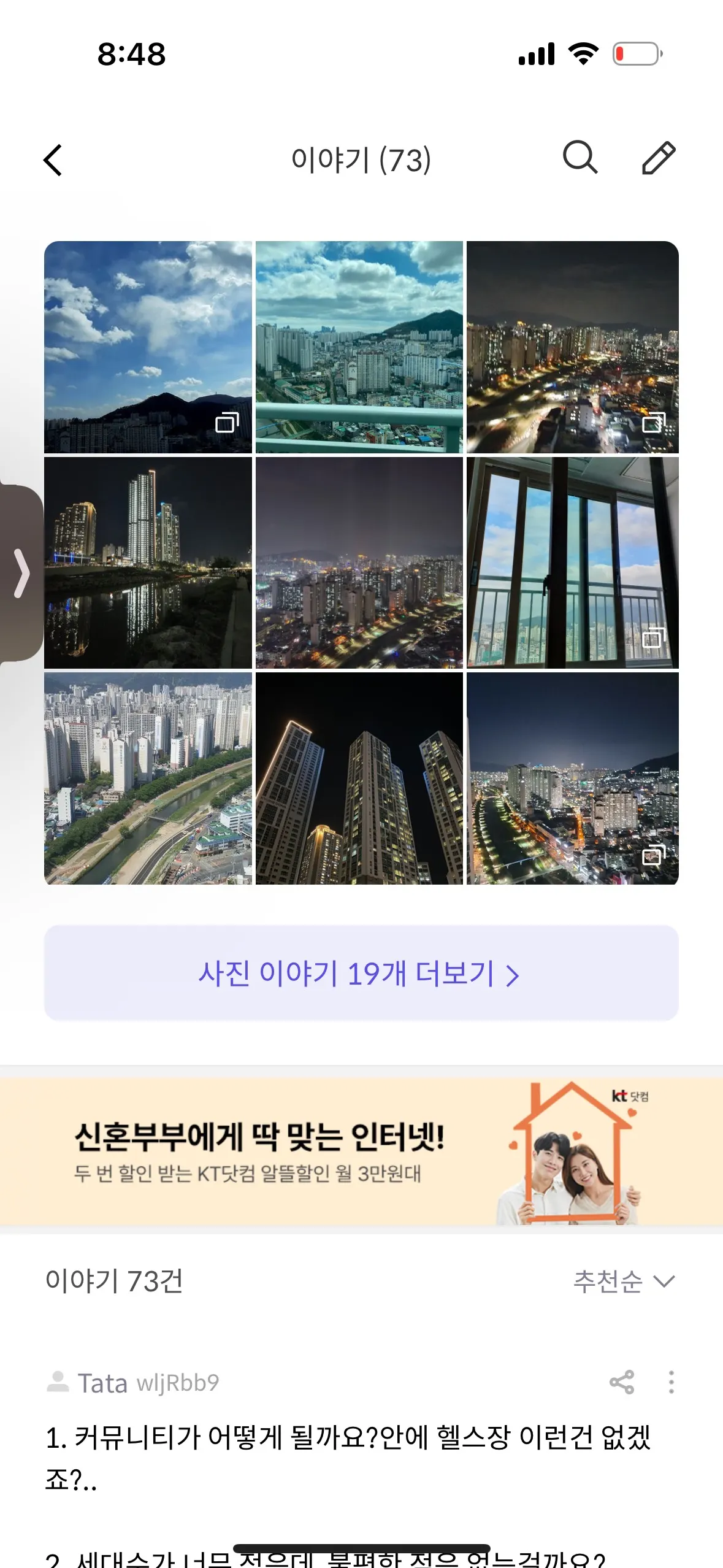Share Tata's story post
This screenshot has height=1568, width=723.
pos(621,1382)
